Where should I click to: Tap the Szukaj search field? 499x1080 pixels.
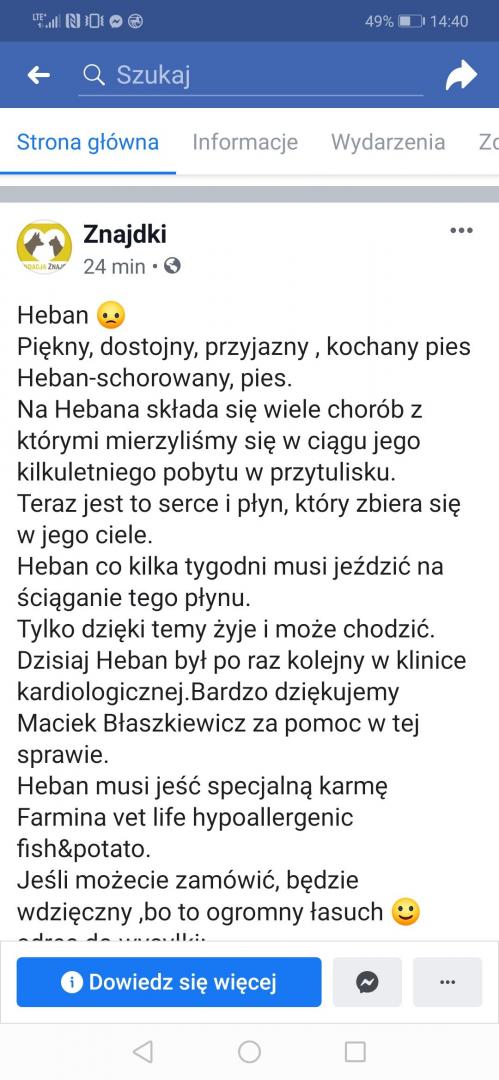click(x=252, y=75)
